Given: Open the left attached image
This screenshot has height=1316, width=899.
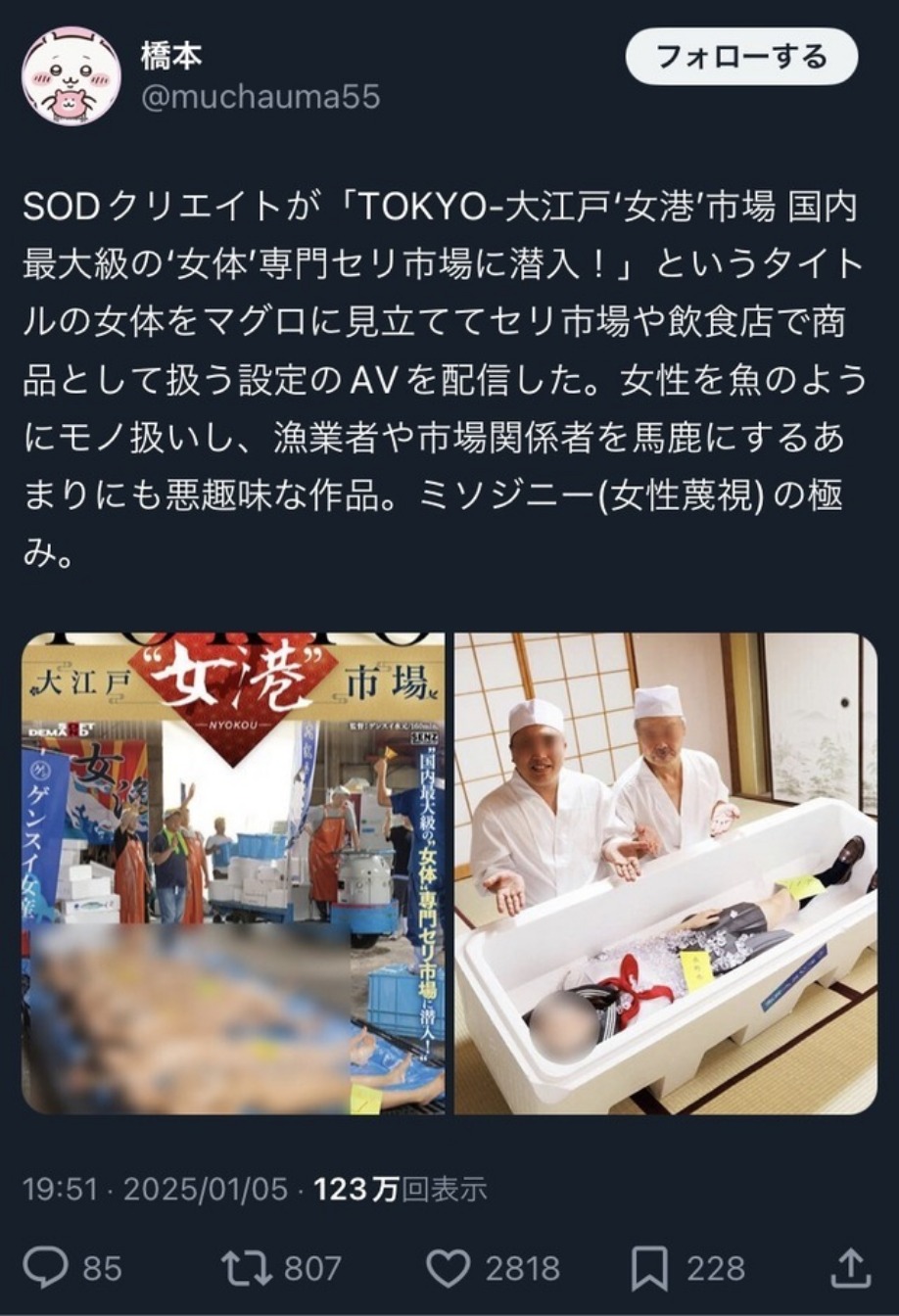Looking at the screenshot, I should pos(233,872).
